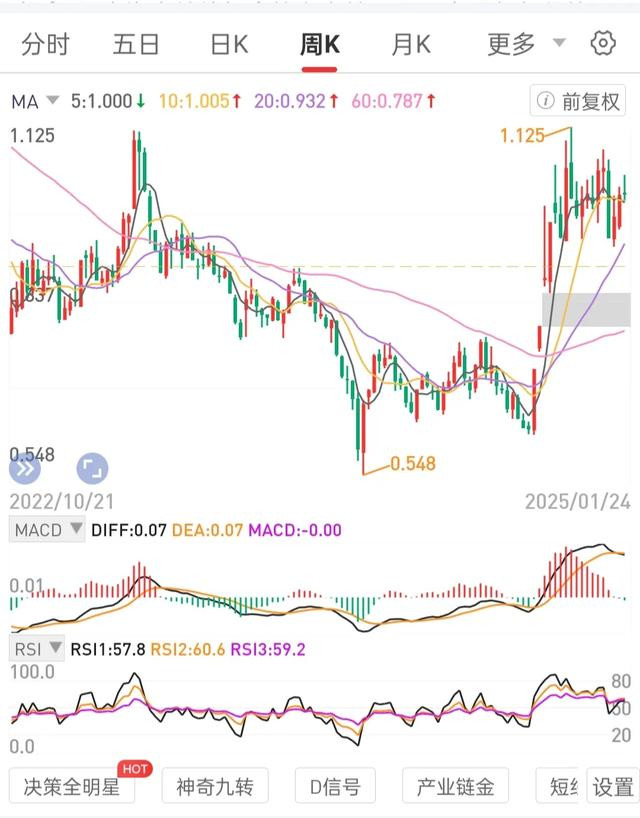Expand the chart with double-arrow icon
640x818 pixels.
pos(26,467)
